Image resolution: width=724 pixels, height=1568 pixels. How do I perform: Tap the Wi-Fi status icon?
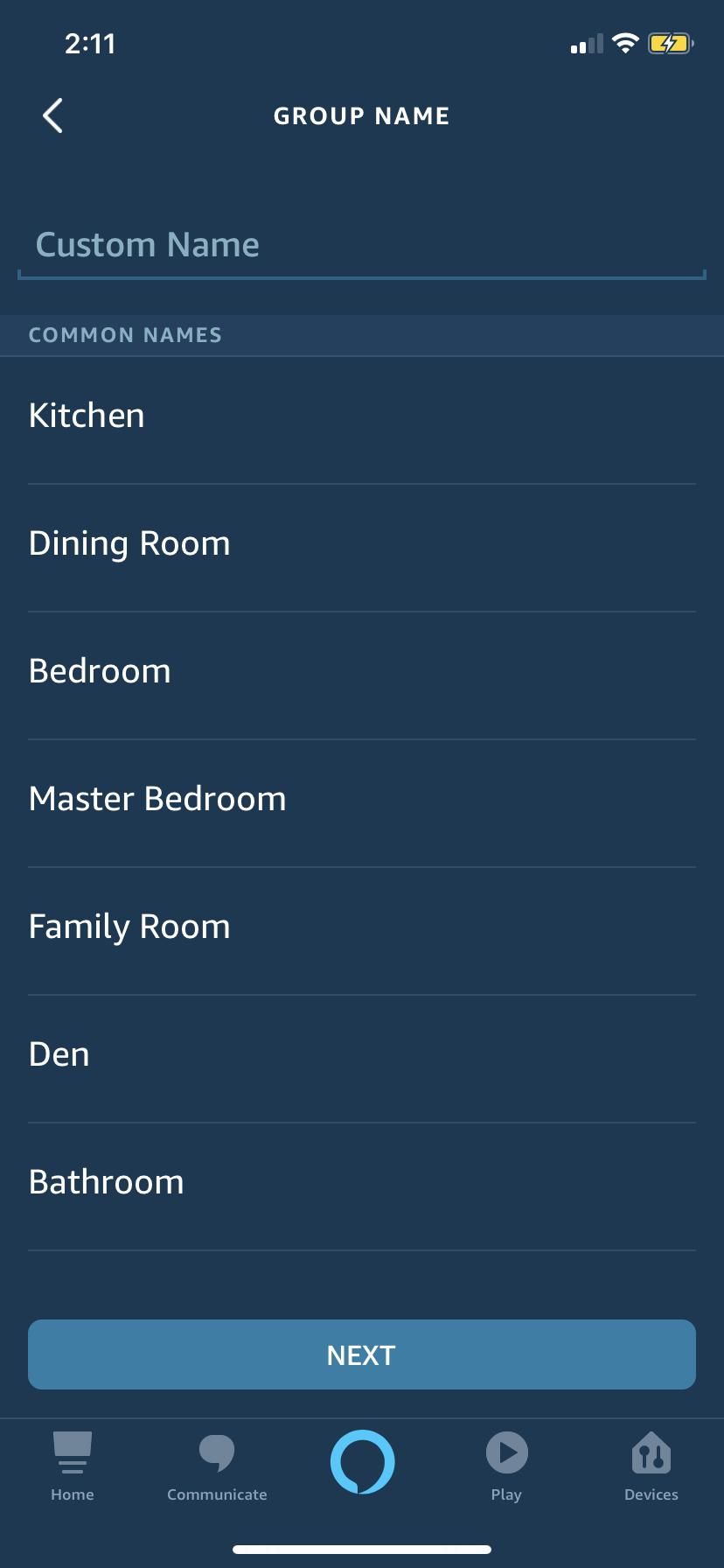627,42
